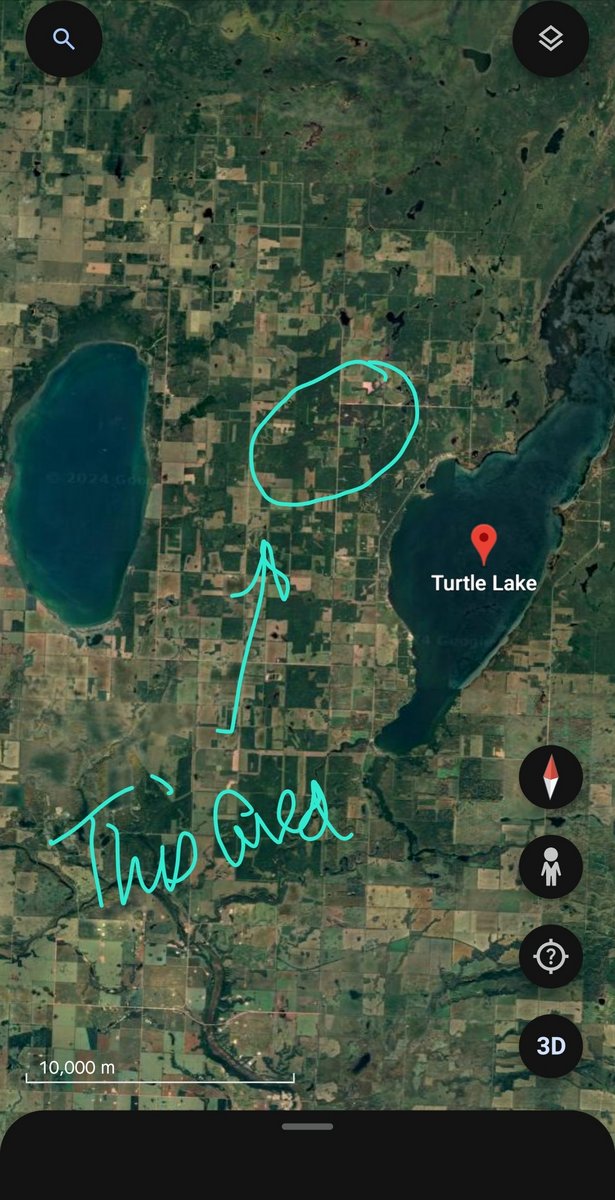Image resolution: width=615 pixels, height=1200 pixels.
Task: Open the map layers button
Action: coord(550,40)
